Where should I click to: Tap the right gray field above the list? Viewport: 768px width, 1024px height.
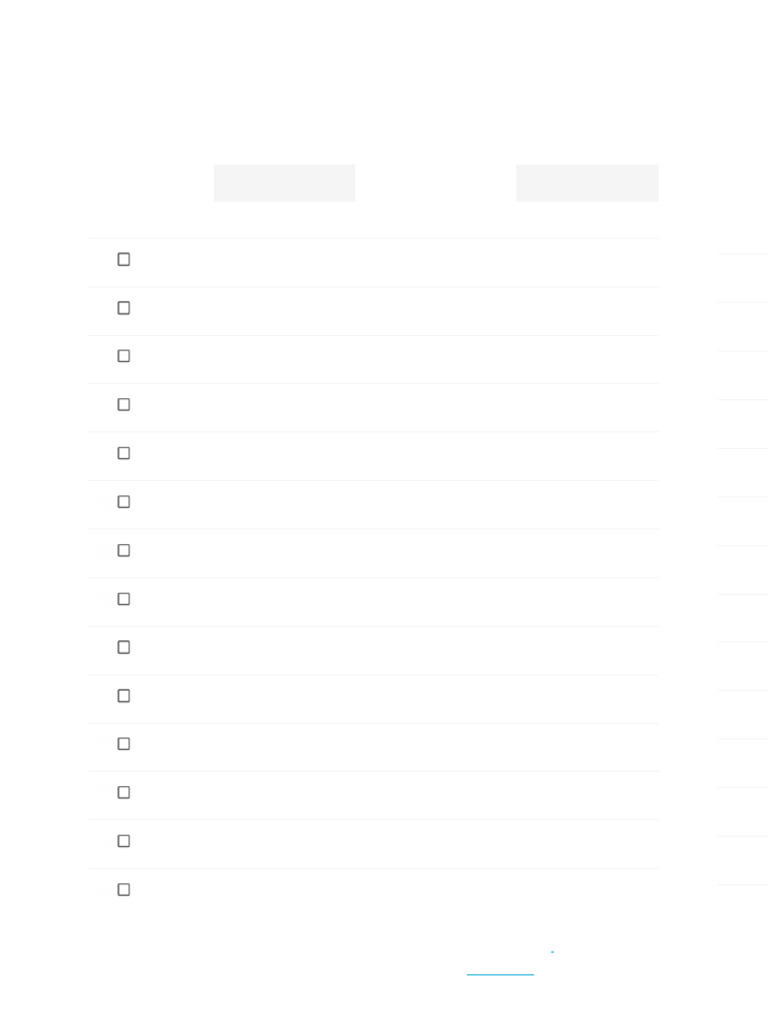click(587, 183)
